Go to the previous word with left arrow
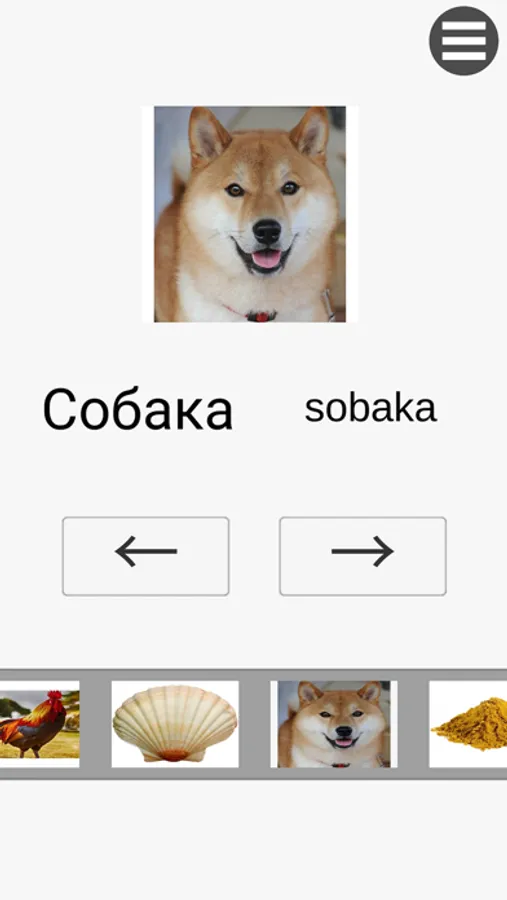Screen dimensions: 507x900 [146, 556]
